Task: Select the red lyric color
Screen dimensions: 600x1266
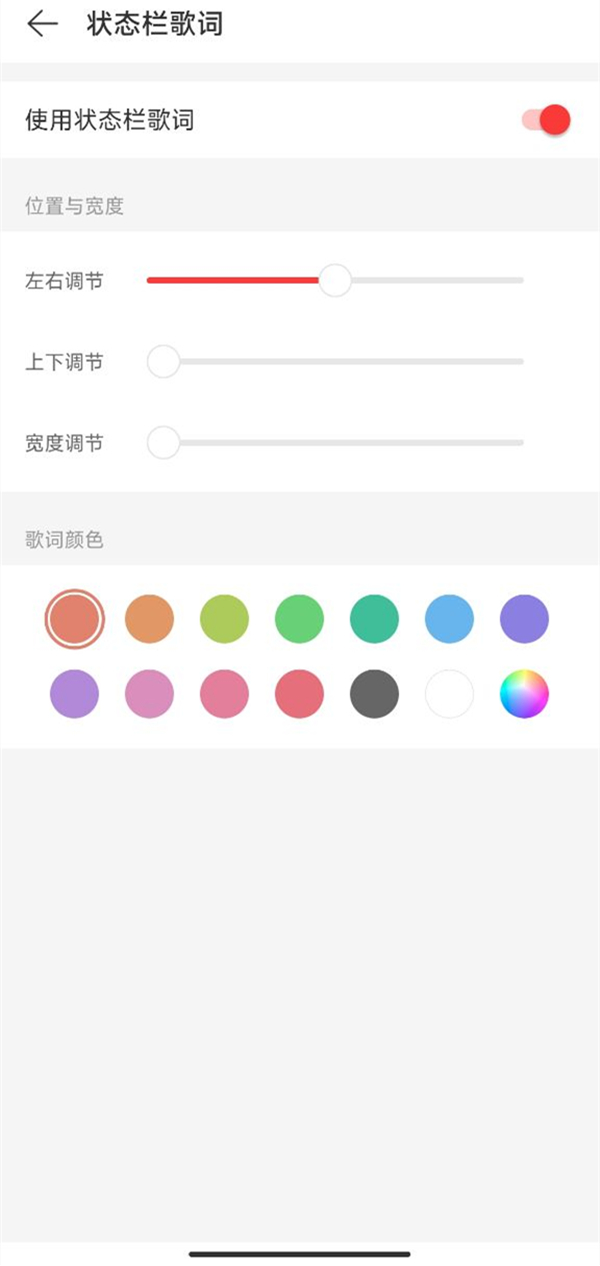Action: click(299, 694)
